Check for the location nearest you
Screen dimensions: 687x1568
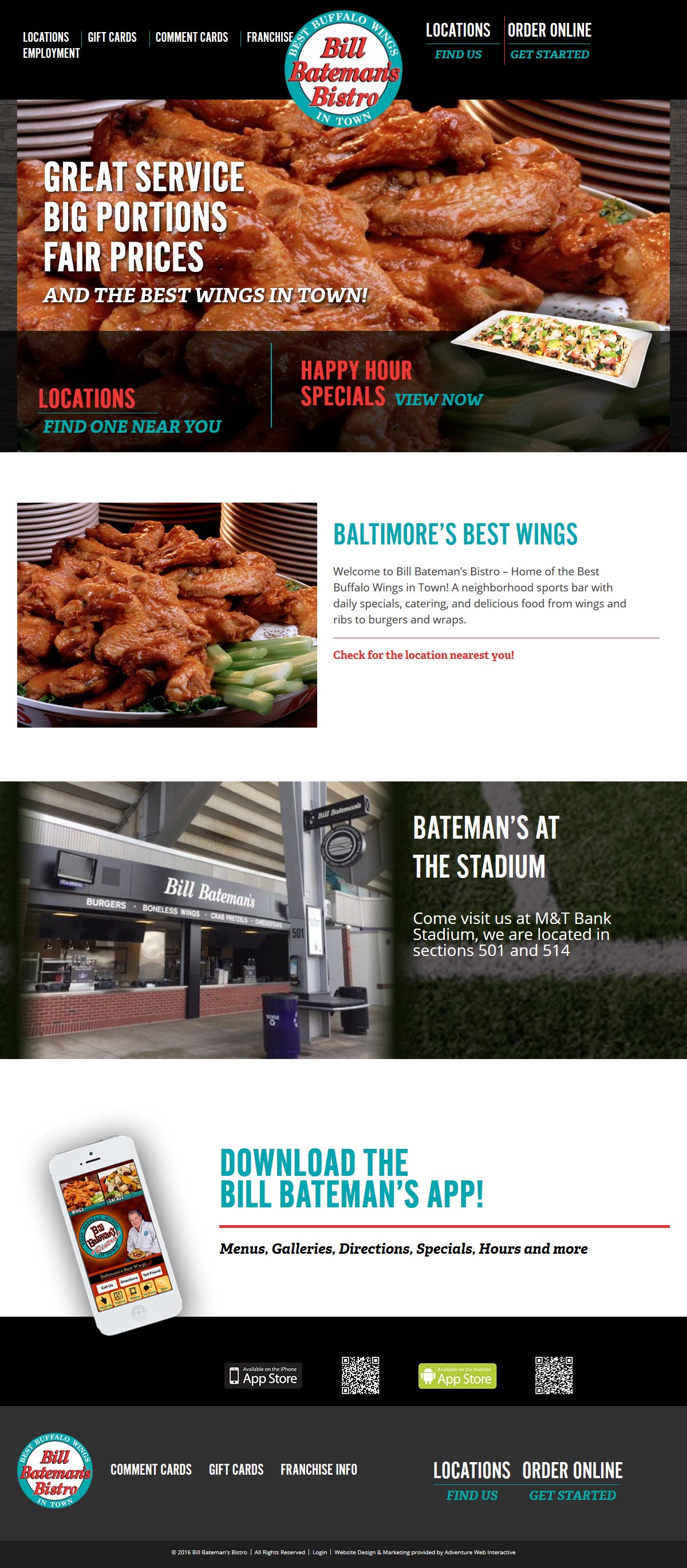pos(424,655)
